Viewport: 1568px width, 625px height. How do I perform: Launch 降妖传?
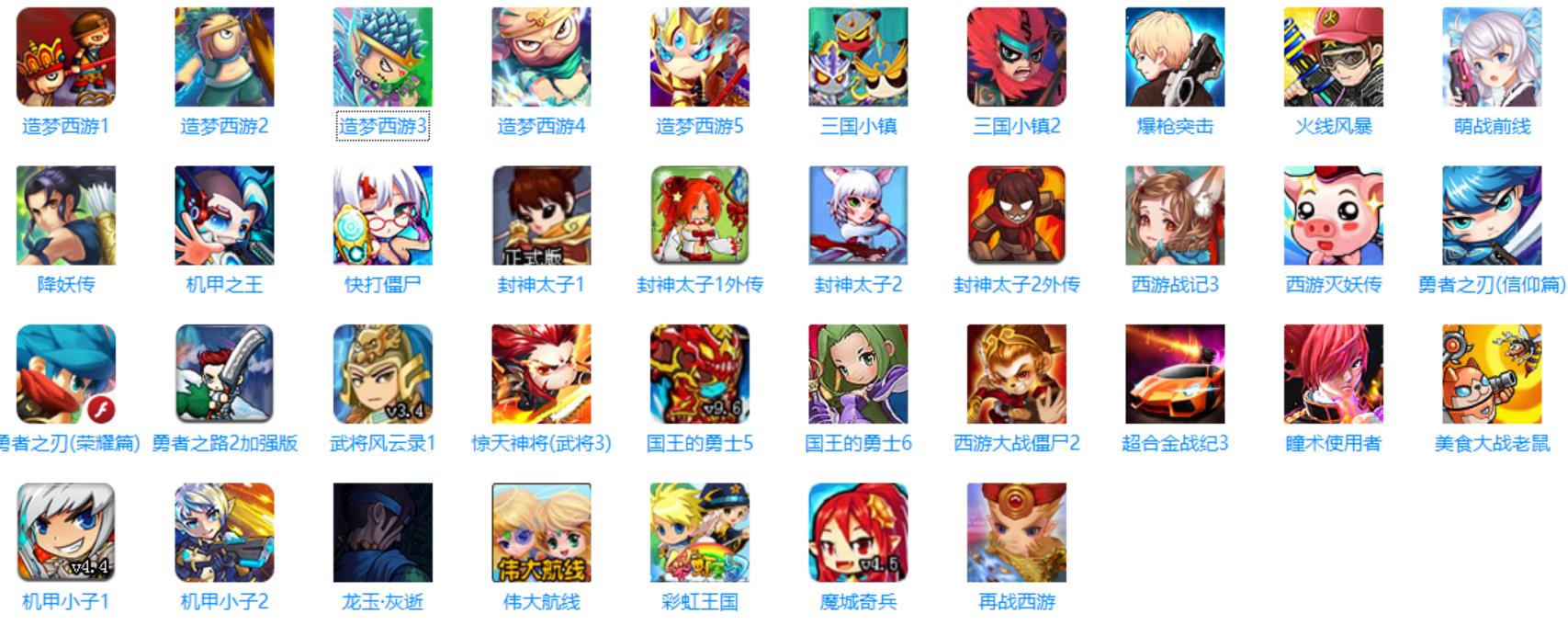(66, 216)
